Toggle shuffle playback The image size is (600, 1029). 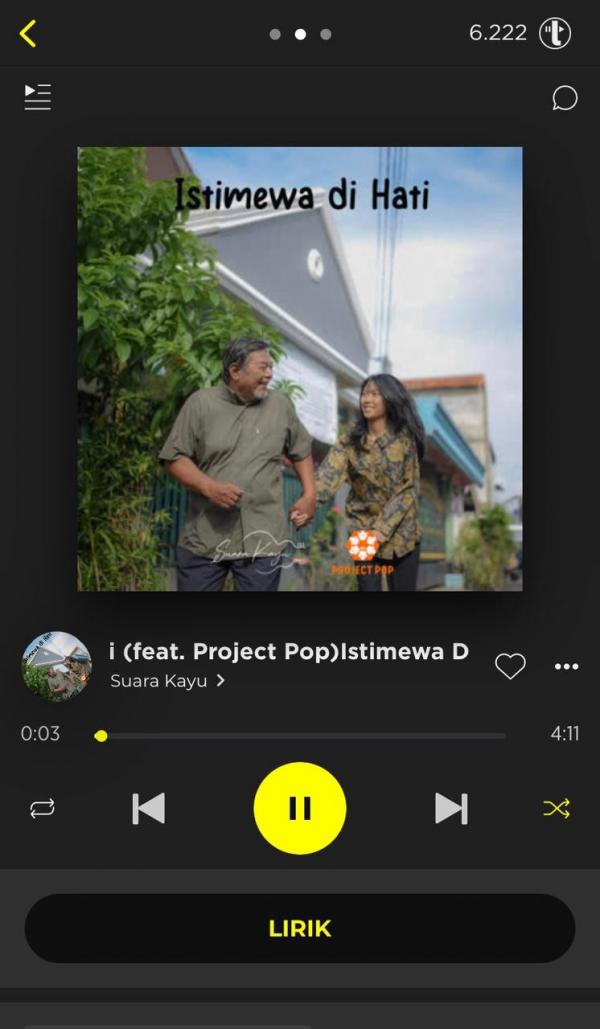pos(556,808)
